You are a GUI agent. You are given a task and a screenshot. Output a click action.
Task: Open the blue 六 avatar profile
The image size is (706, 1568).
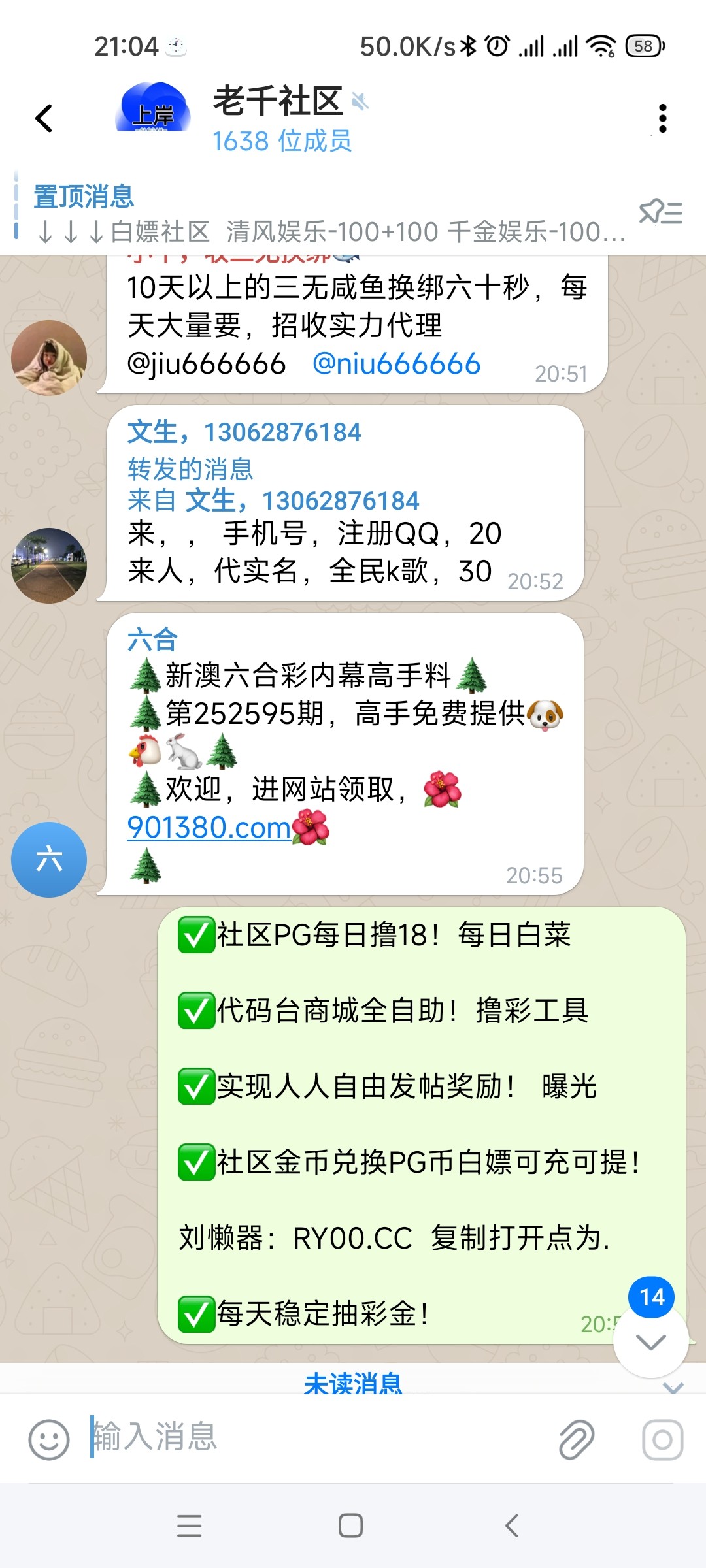click(x=49, y=859)
